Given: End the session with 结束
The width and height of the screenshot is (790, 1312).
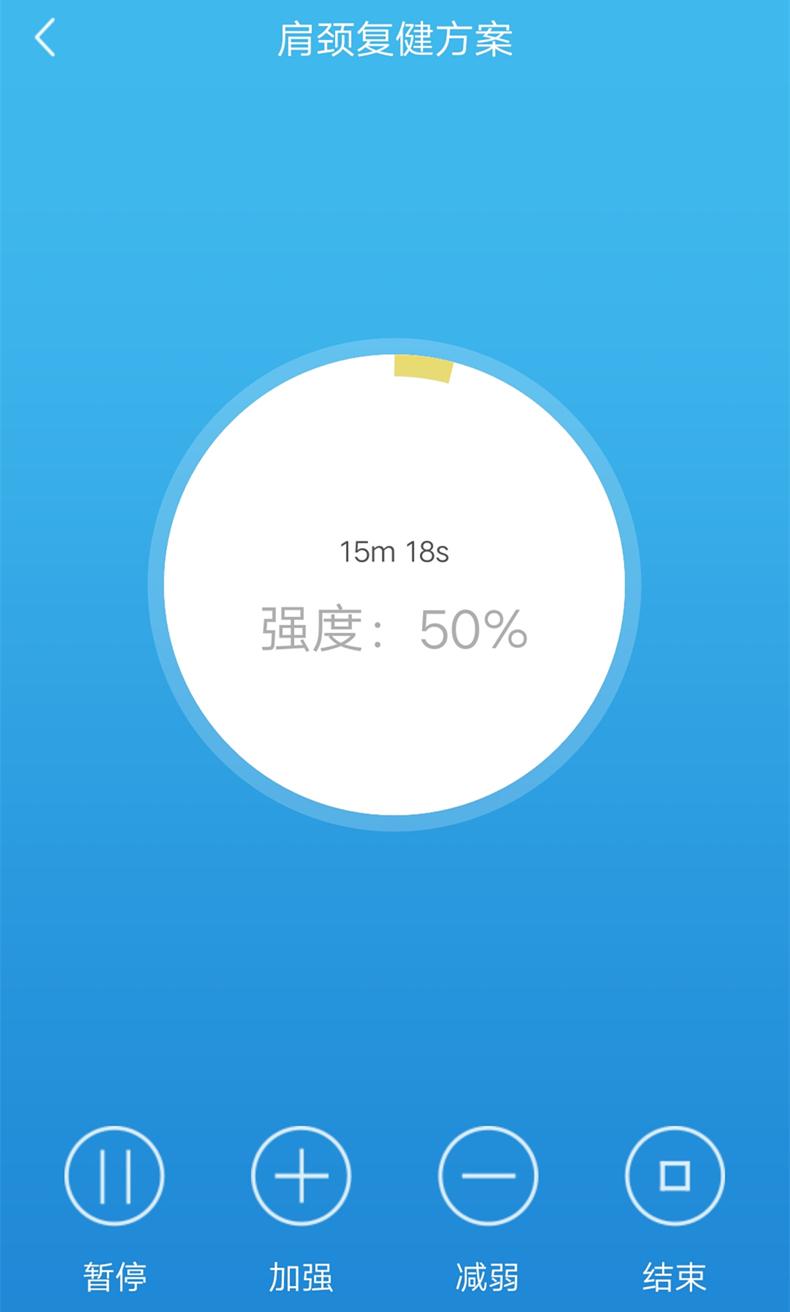Looking at the screenshot, I should point(675,1176).
